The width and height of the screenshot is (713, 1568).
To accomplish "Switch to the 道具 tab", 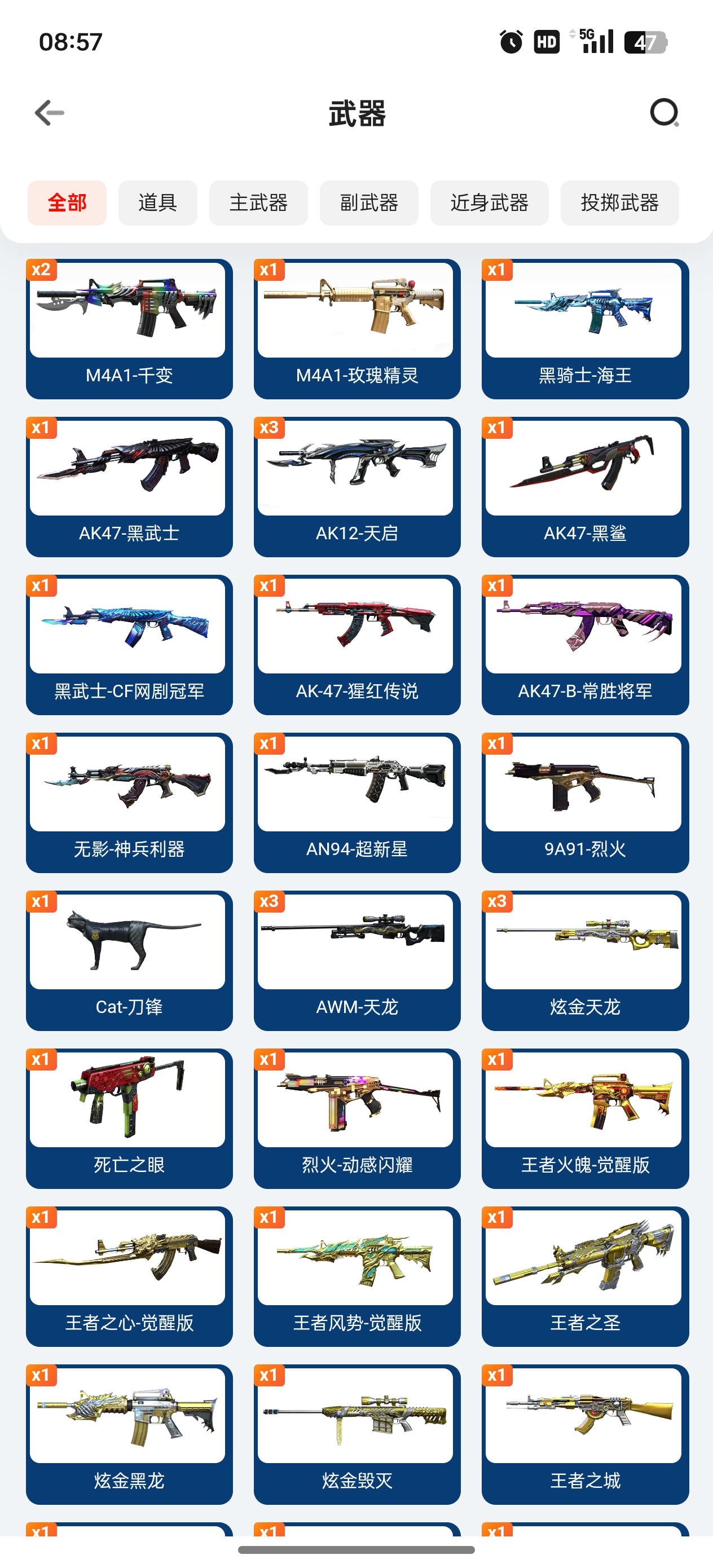I will pyautogui.click(x=158, y=202).
